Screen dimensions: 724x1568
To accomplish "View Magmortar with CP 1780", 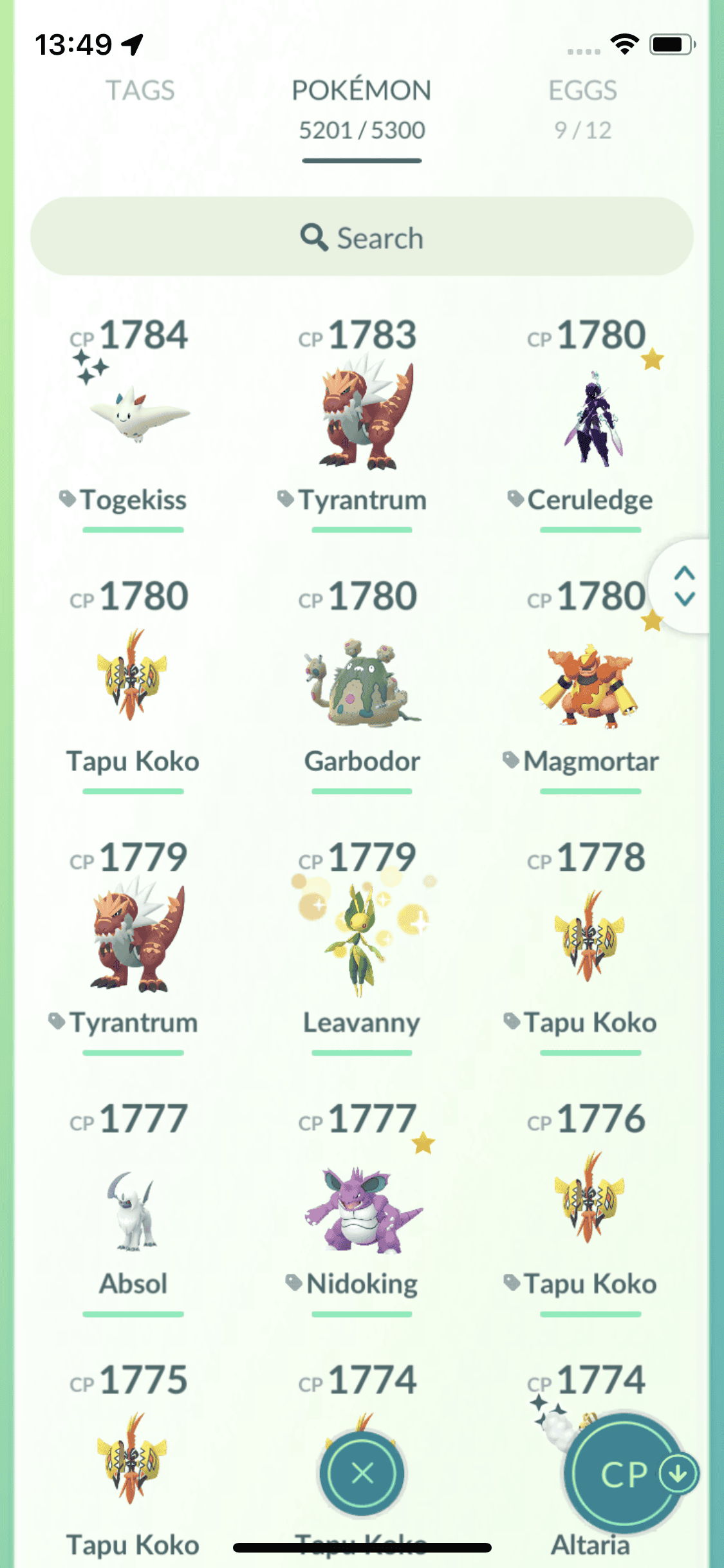I will tap(590, 686).
